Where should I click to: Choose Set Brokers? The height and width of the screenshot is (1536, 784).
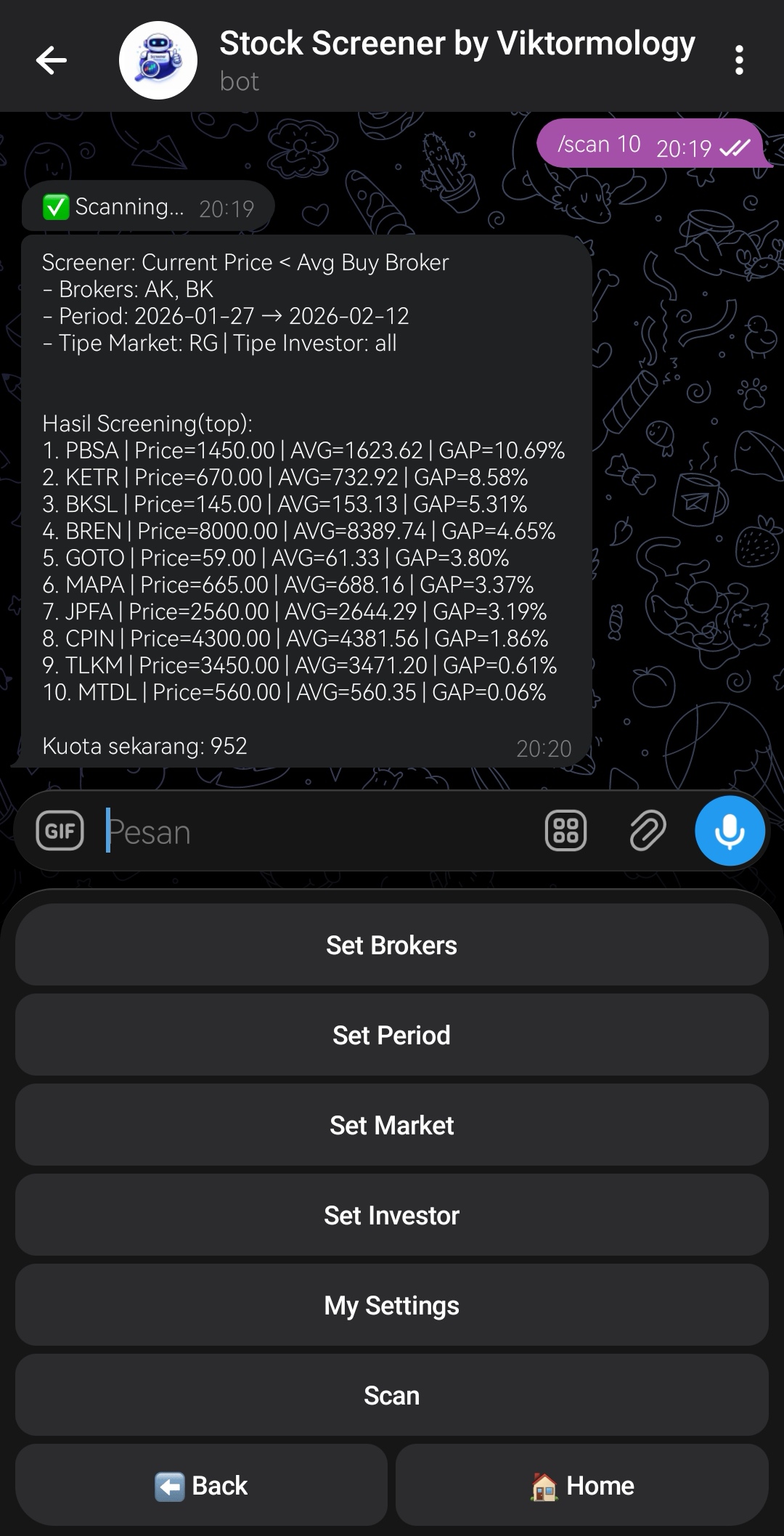coord(392,946)
